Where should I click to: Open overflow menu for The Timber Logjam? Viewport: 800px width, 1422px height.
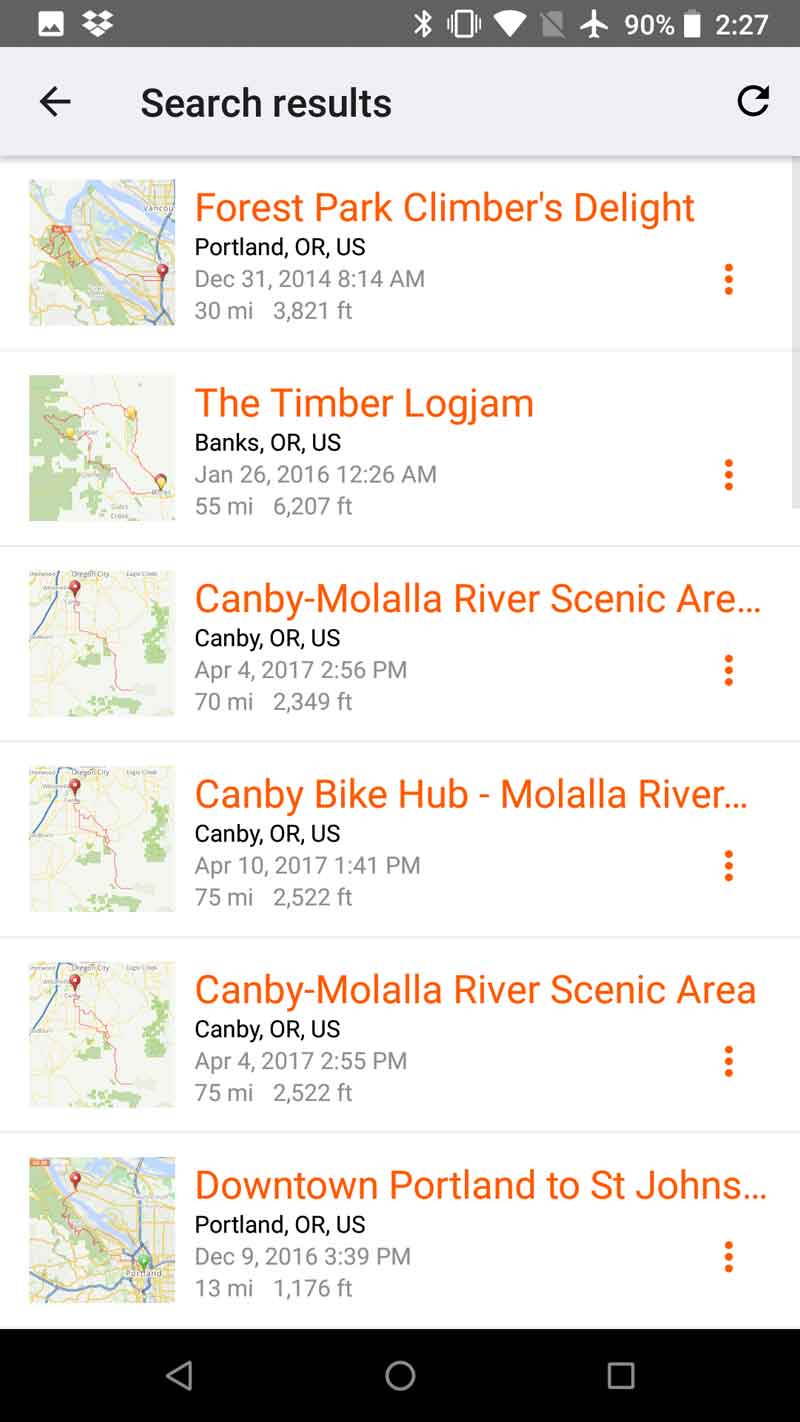(x=729, y=474)
